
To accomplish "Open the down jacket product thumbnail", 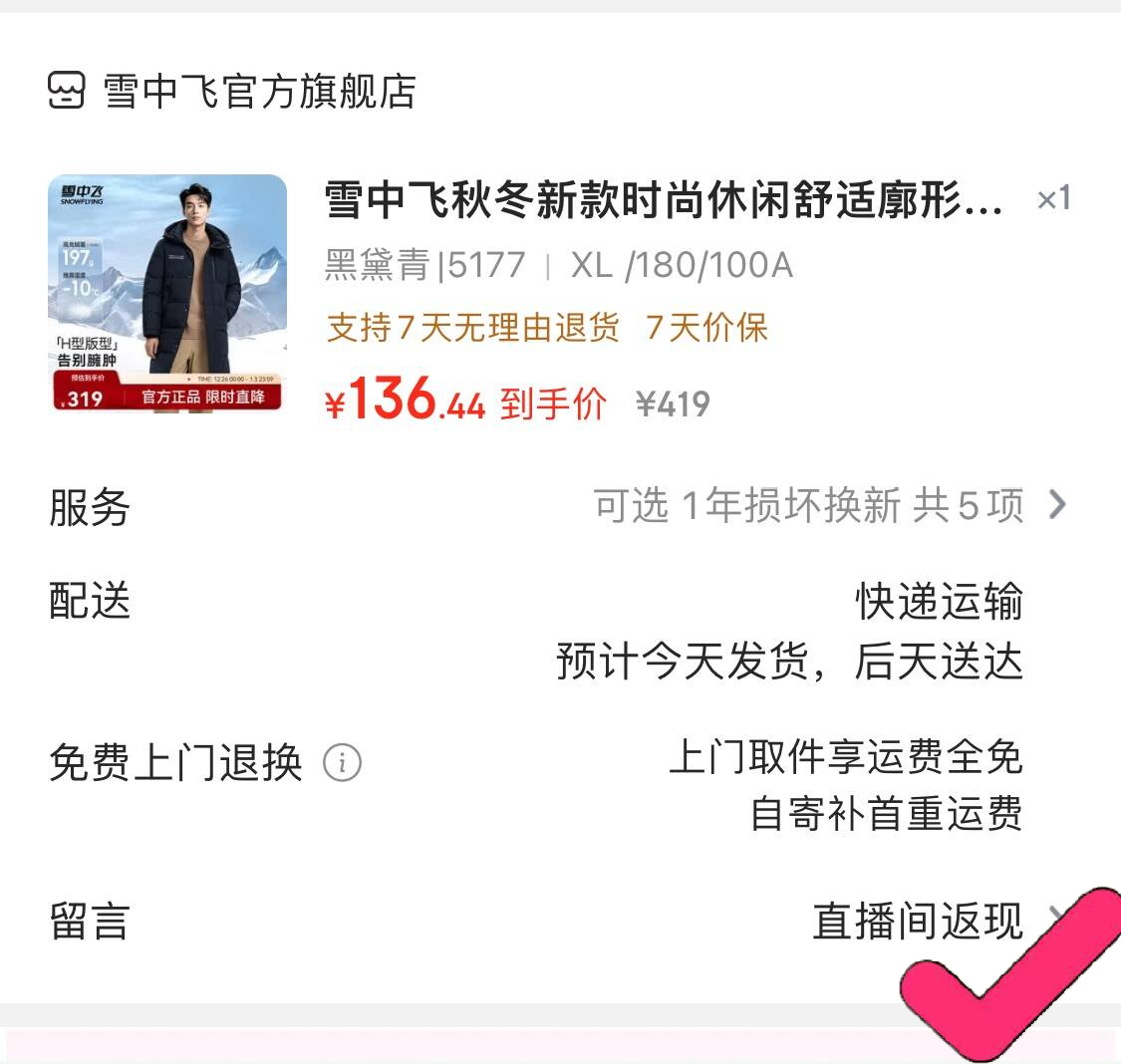I will tap(167, 293).
